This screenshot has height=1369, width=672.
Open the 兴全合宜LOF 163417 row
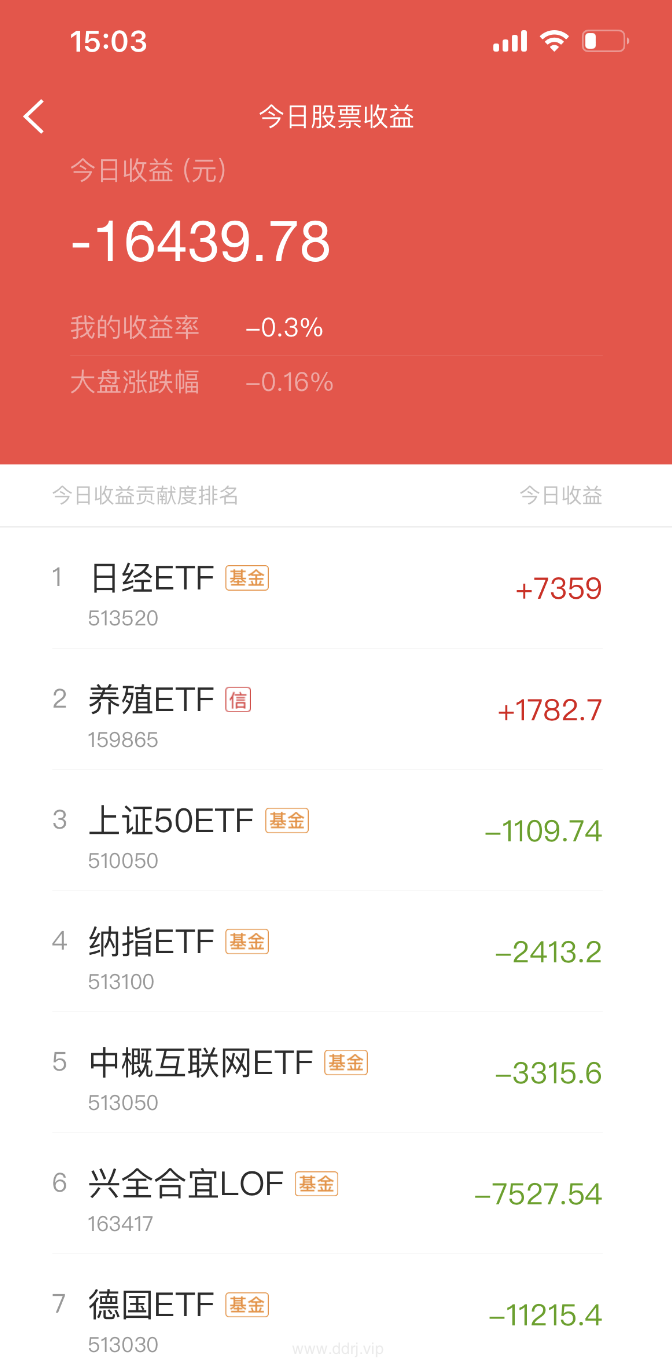pos(336,1193)
